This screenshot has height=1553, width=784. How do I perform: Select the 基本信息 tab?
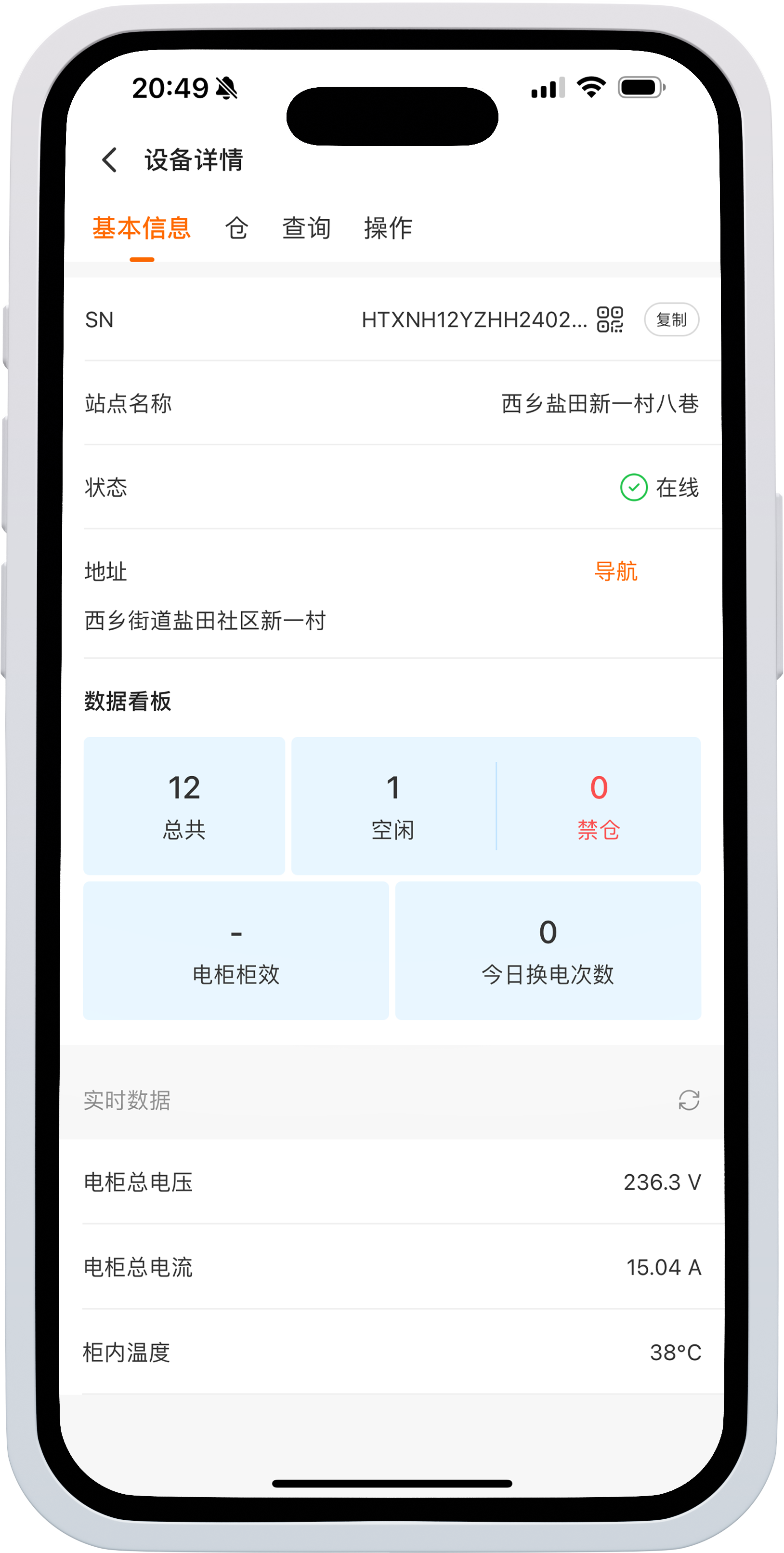pos(142,228)
